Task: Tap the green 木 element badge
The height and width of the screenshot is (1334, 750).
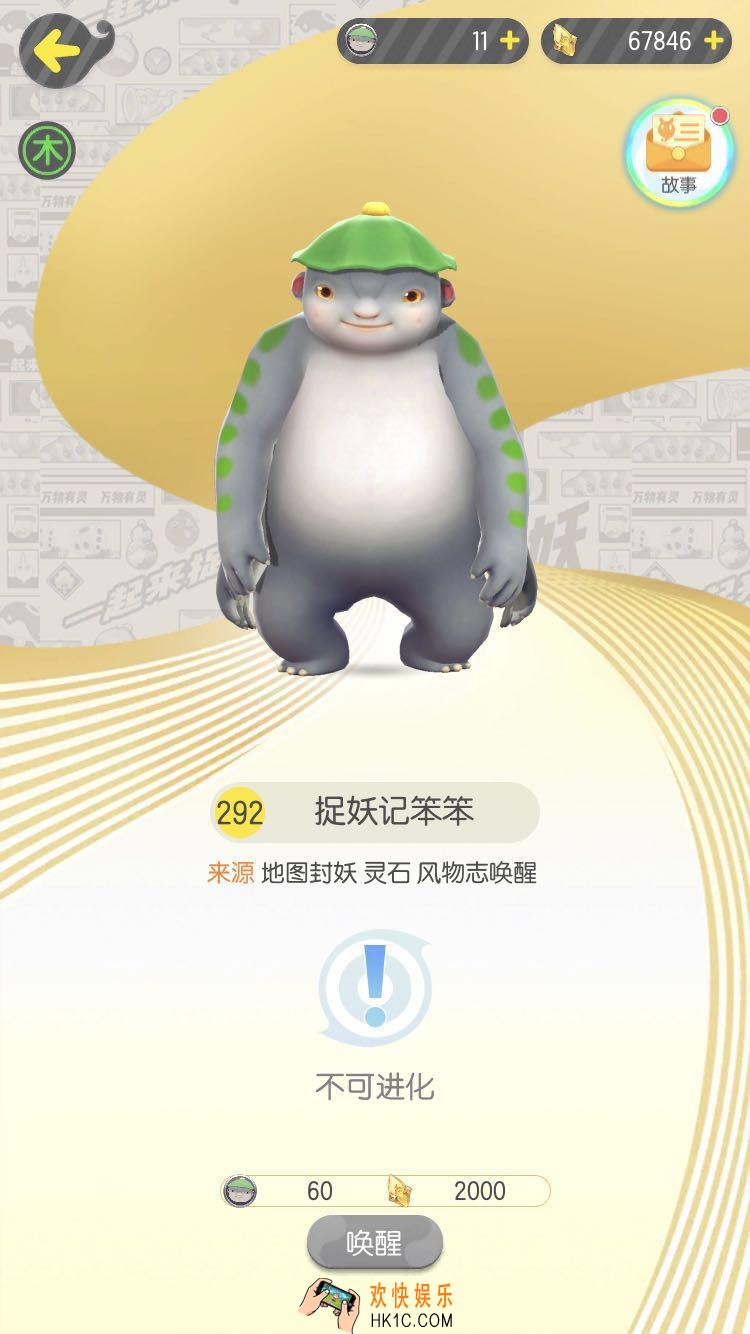Action: coord(47,151)
